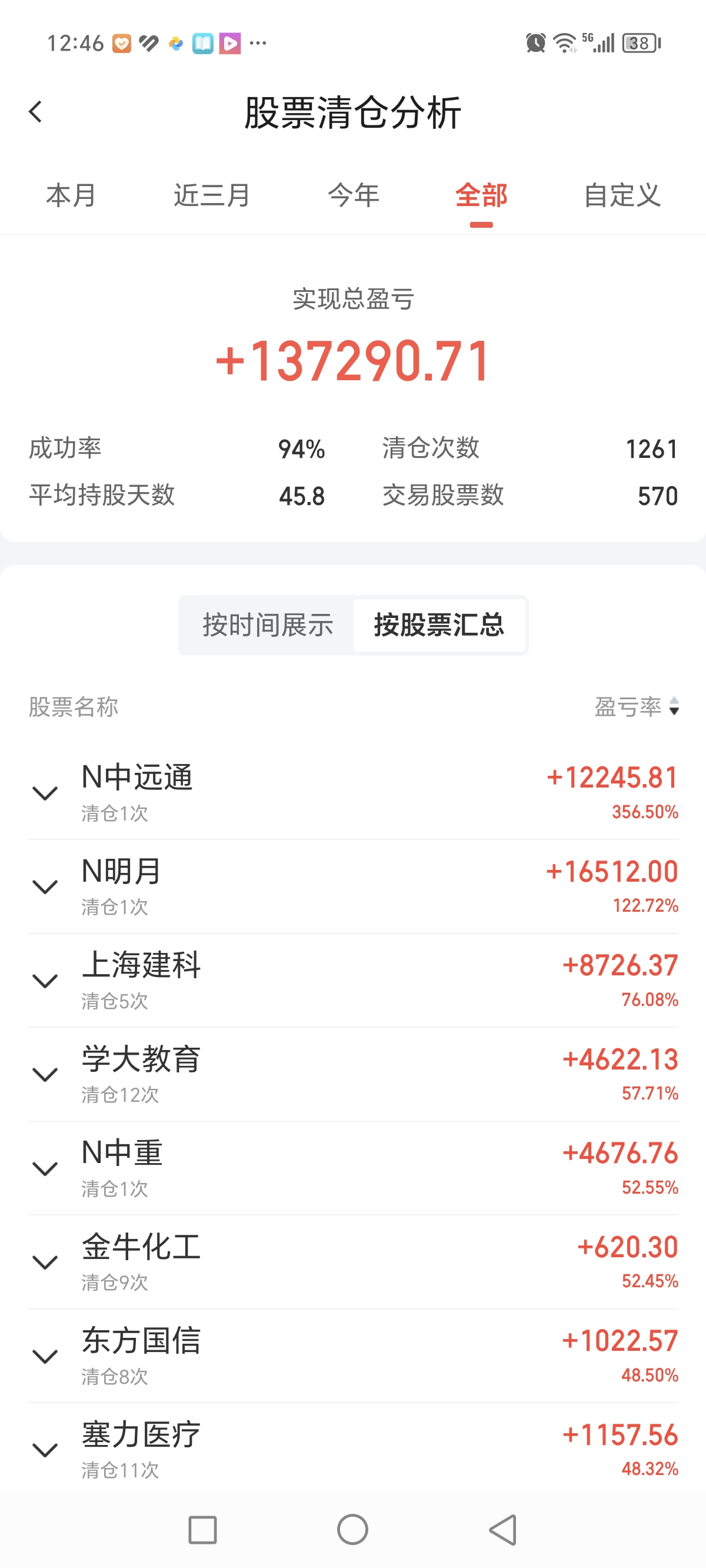Open the system recent apps view
Image resolution: width=706 pixels, height=1568 pixels.
click(202, 1529)
